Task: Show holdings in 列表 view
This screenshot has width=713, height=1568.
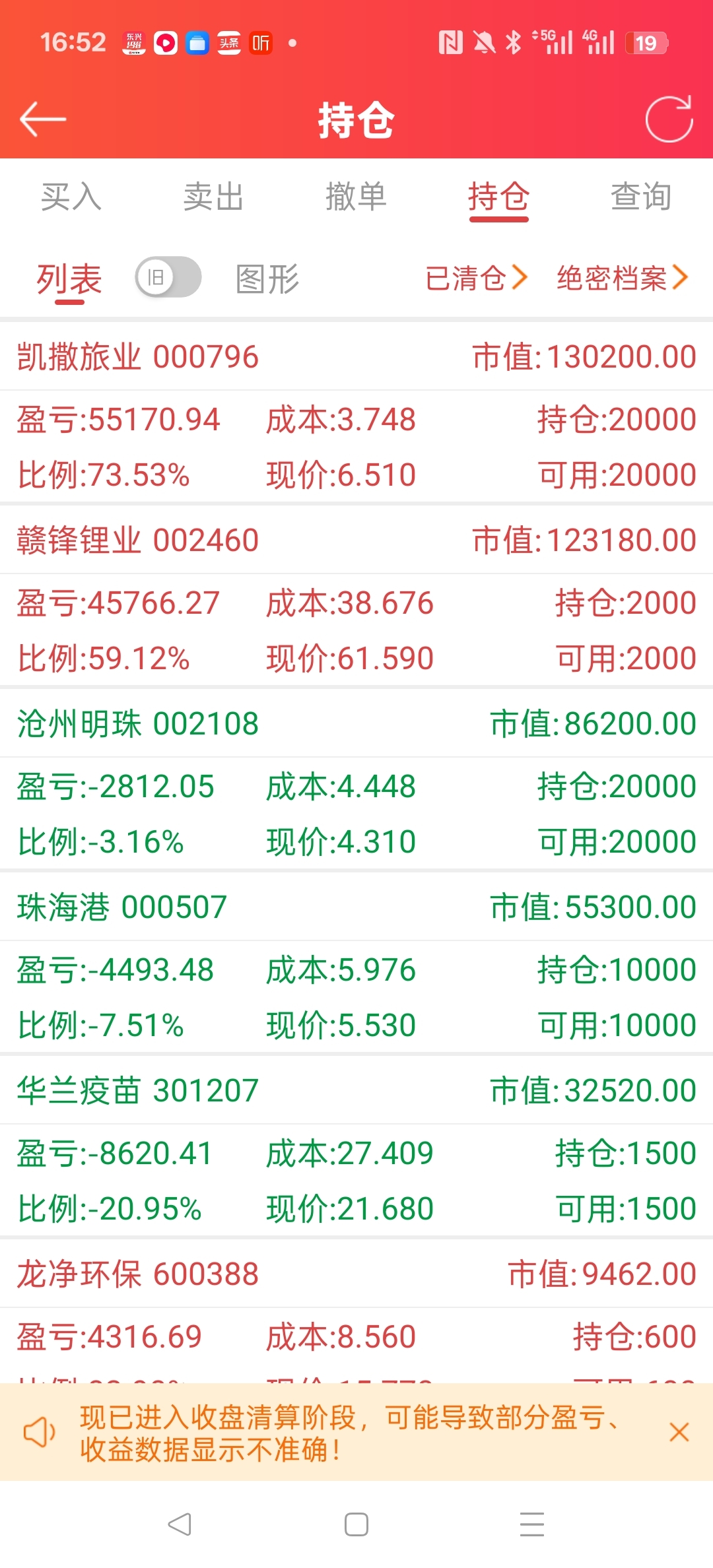Action: (69, 278)
